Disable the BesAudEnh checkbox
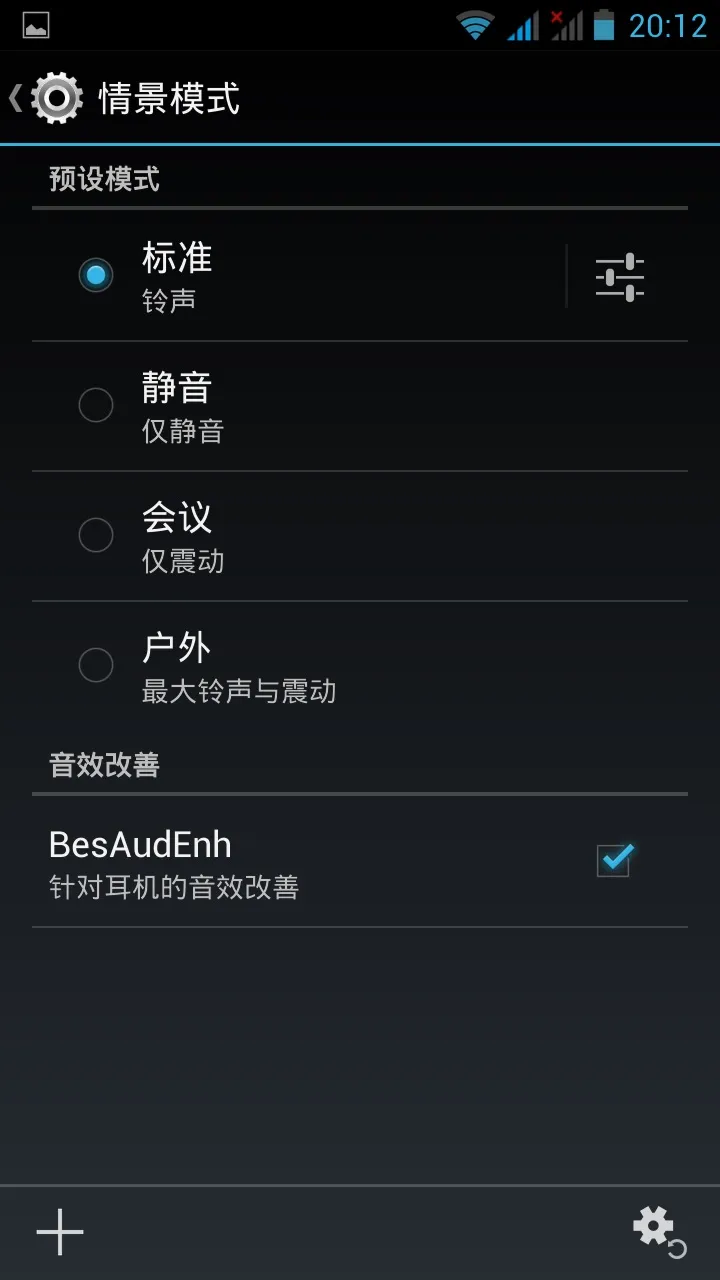 [614, 860]
